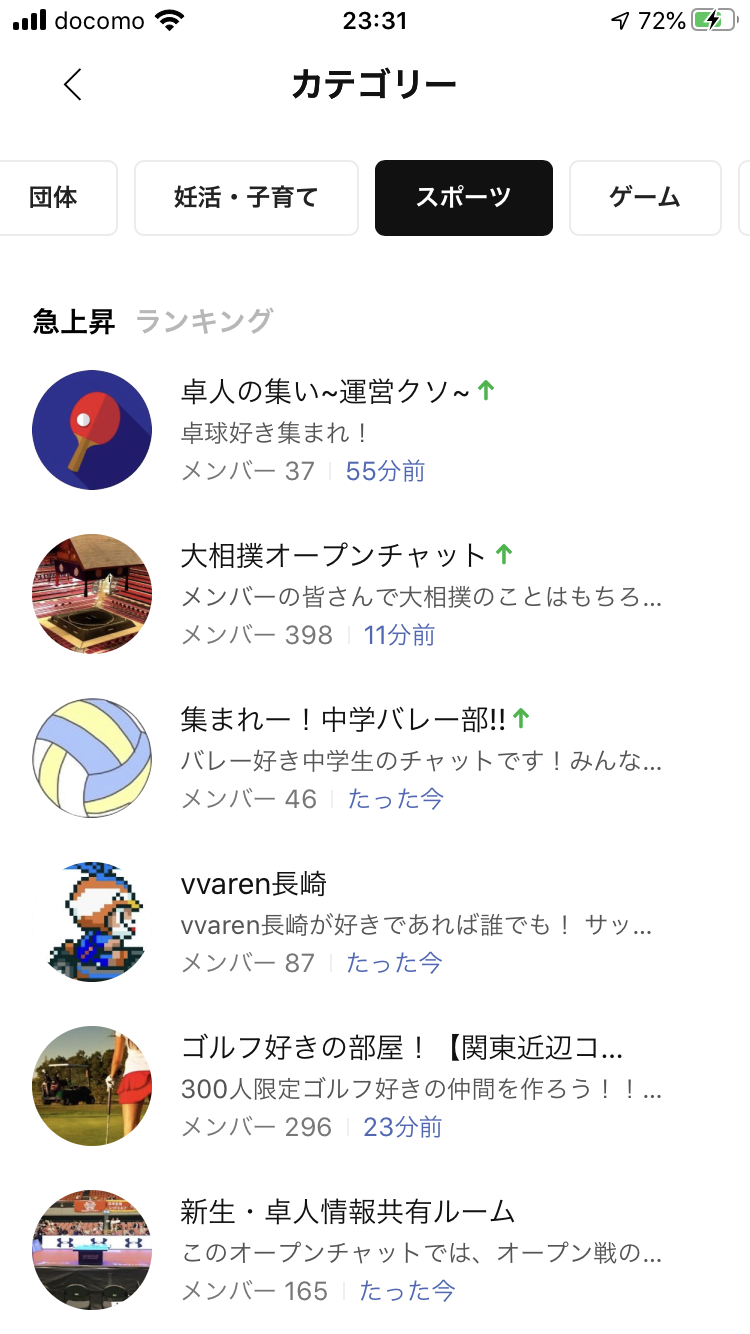This screenshot has height=1334, width=750.
Task: Show the 急上昇 trending list
Action: pos(74,321)
